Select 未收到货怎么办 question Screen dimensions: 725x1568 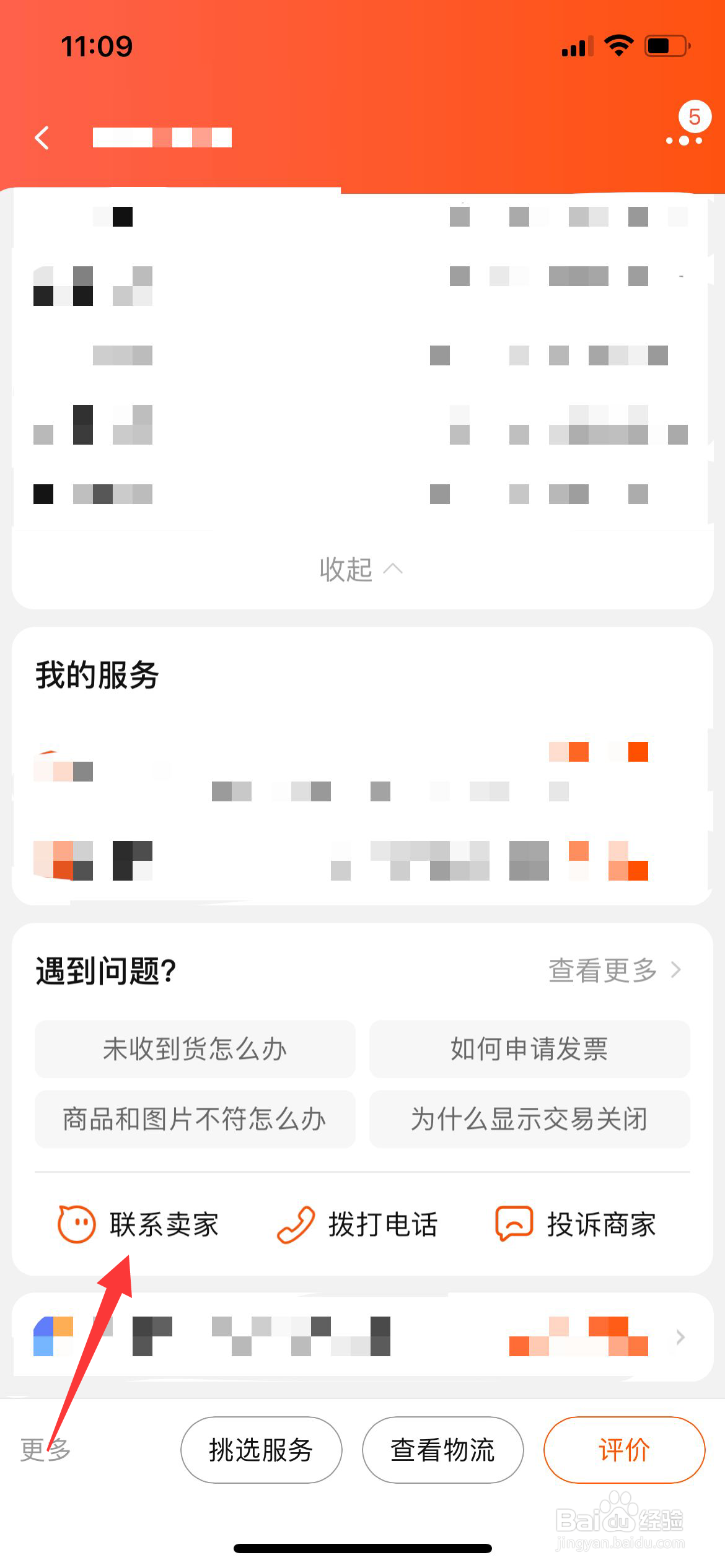(x=195, y=1049)
